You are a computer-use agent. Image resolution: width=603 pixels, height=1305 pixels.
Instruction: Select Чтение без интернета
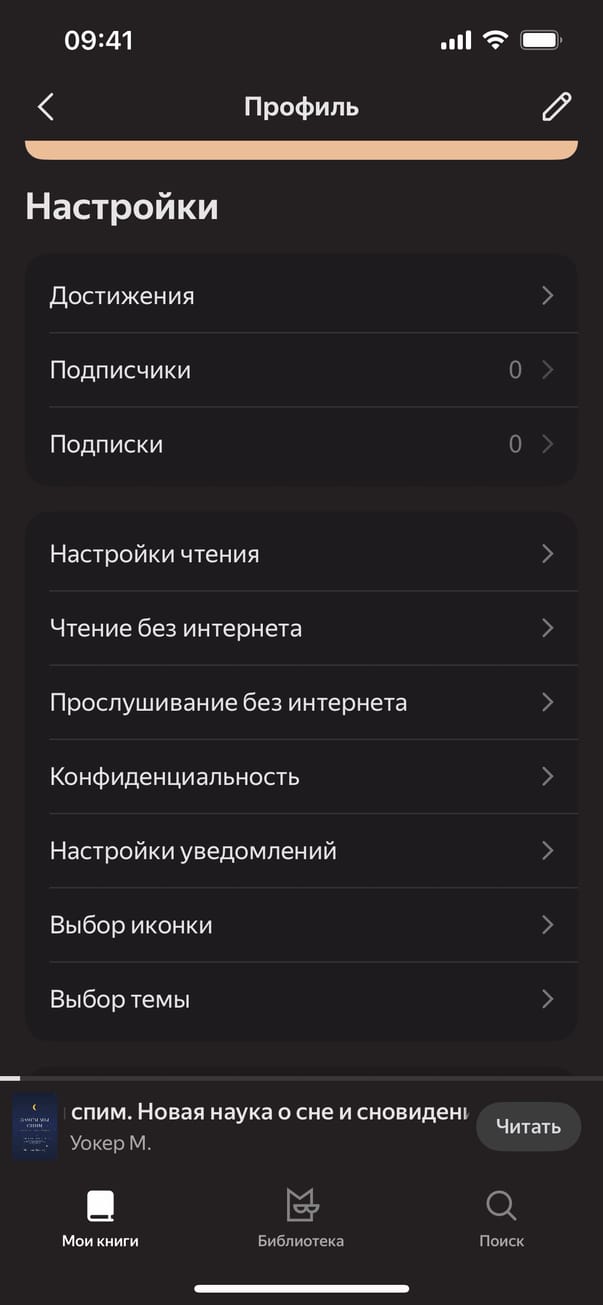[x=300, y=628]
